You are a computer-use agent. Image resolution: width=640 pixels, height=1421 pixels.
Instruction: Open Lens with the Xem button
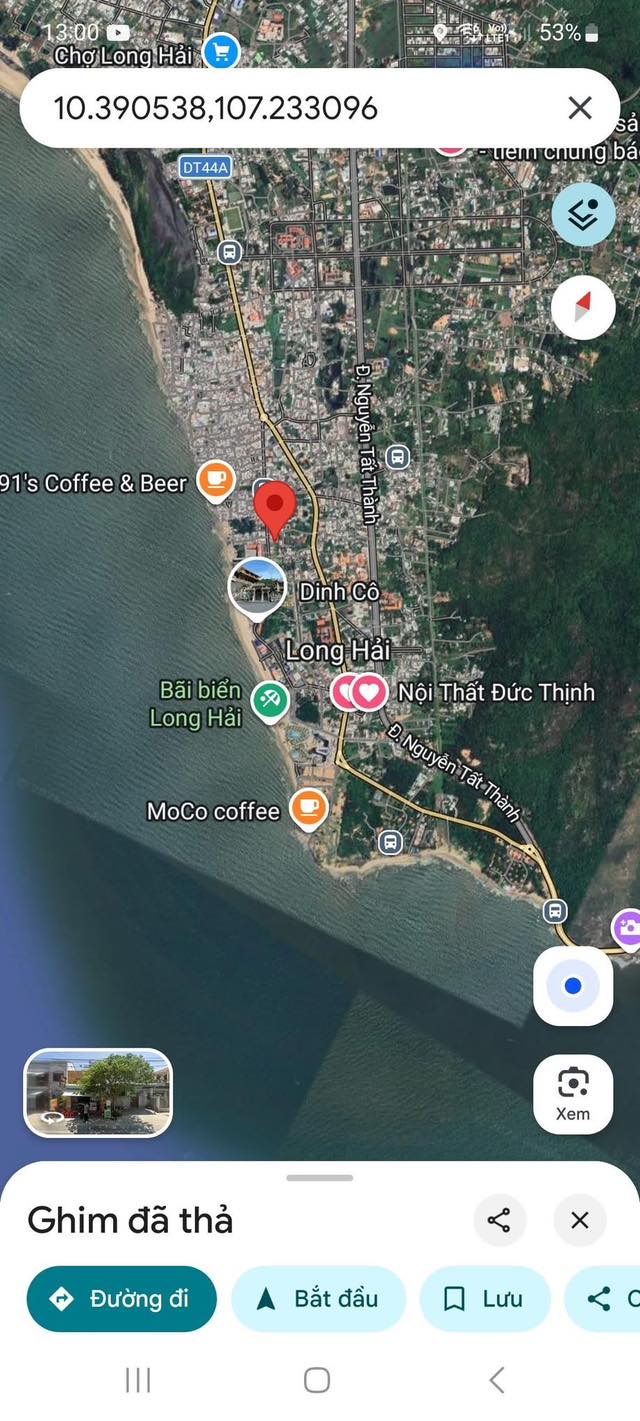pyautogui.click(x=573, y=1094)
